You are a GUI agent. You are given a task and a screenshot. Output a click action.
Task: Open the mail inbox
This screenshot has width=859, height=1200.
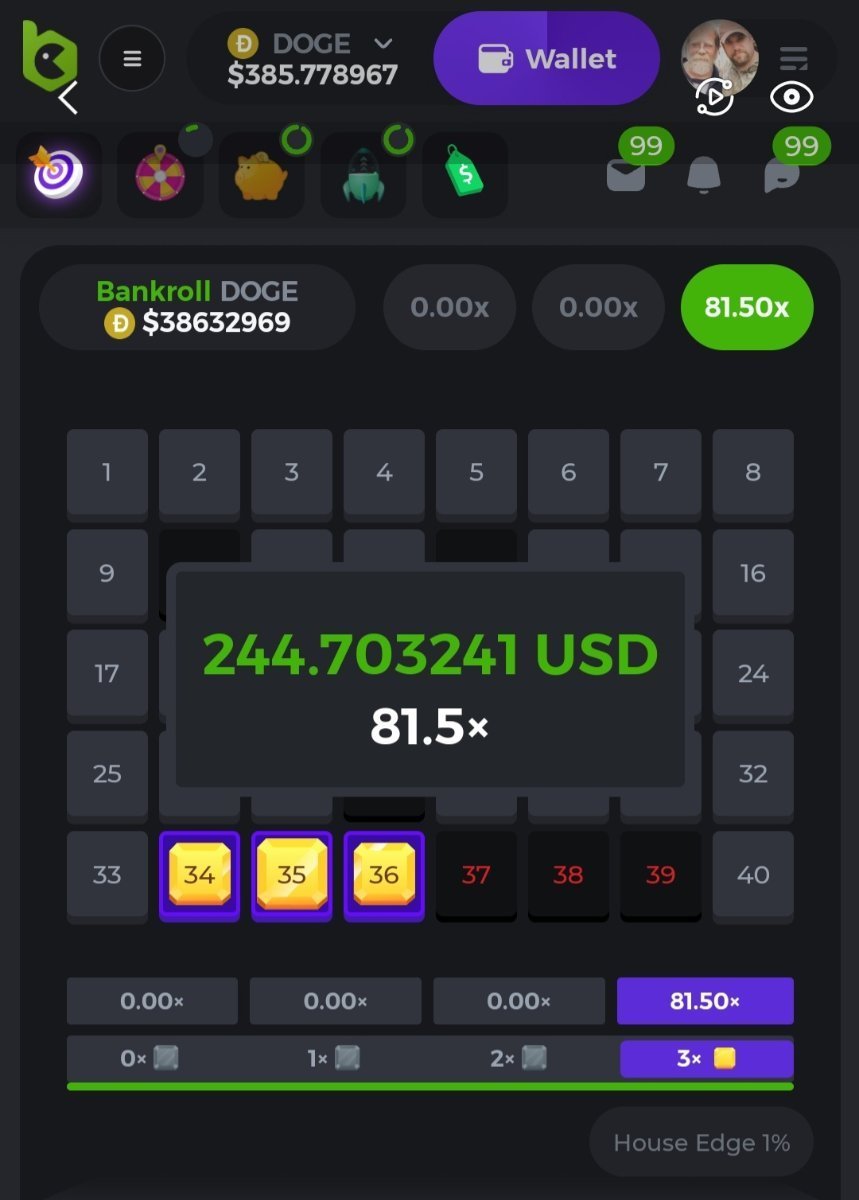[626, 176]
